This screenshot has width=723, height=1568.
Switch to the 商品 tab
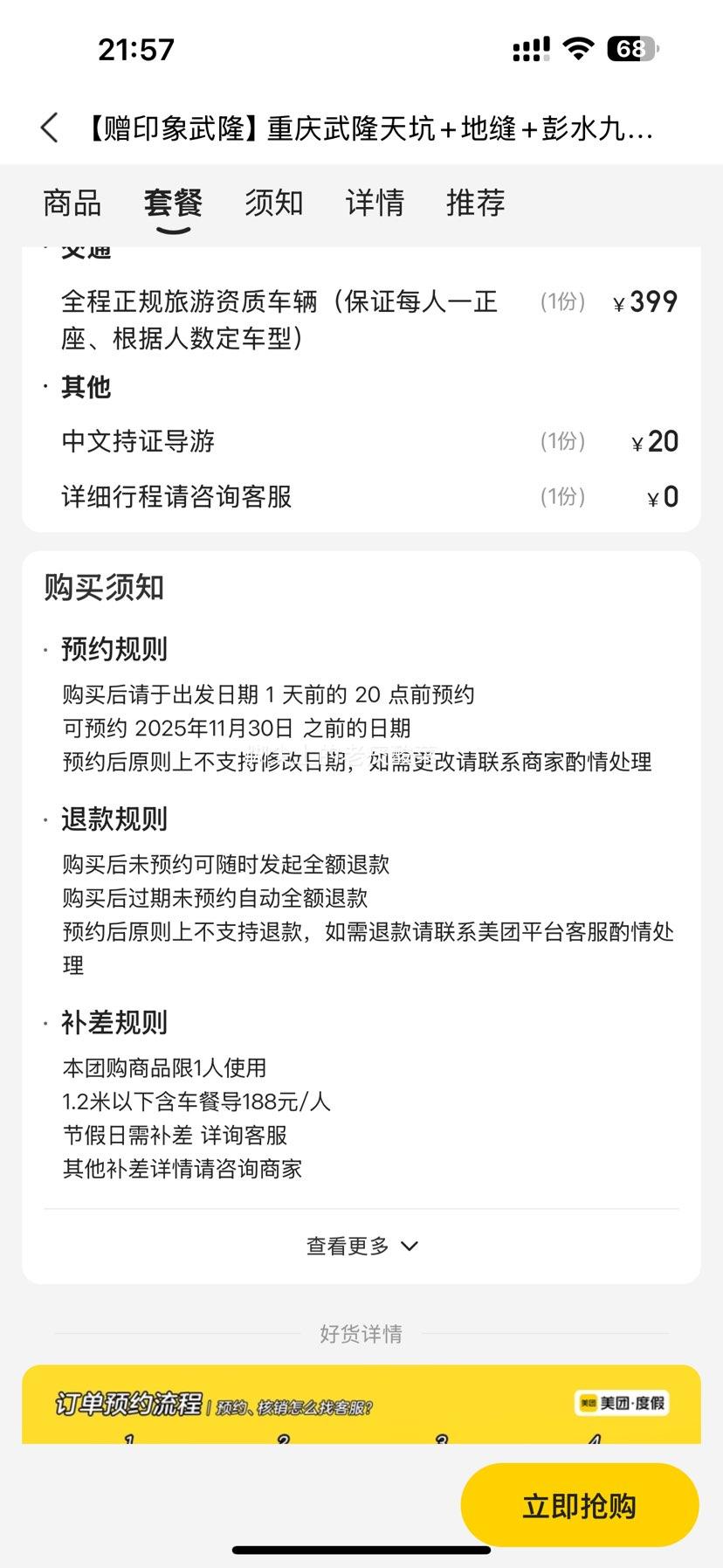[72, 204]
